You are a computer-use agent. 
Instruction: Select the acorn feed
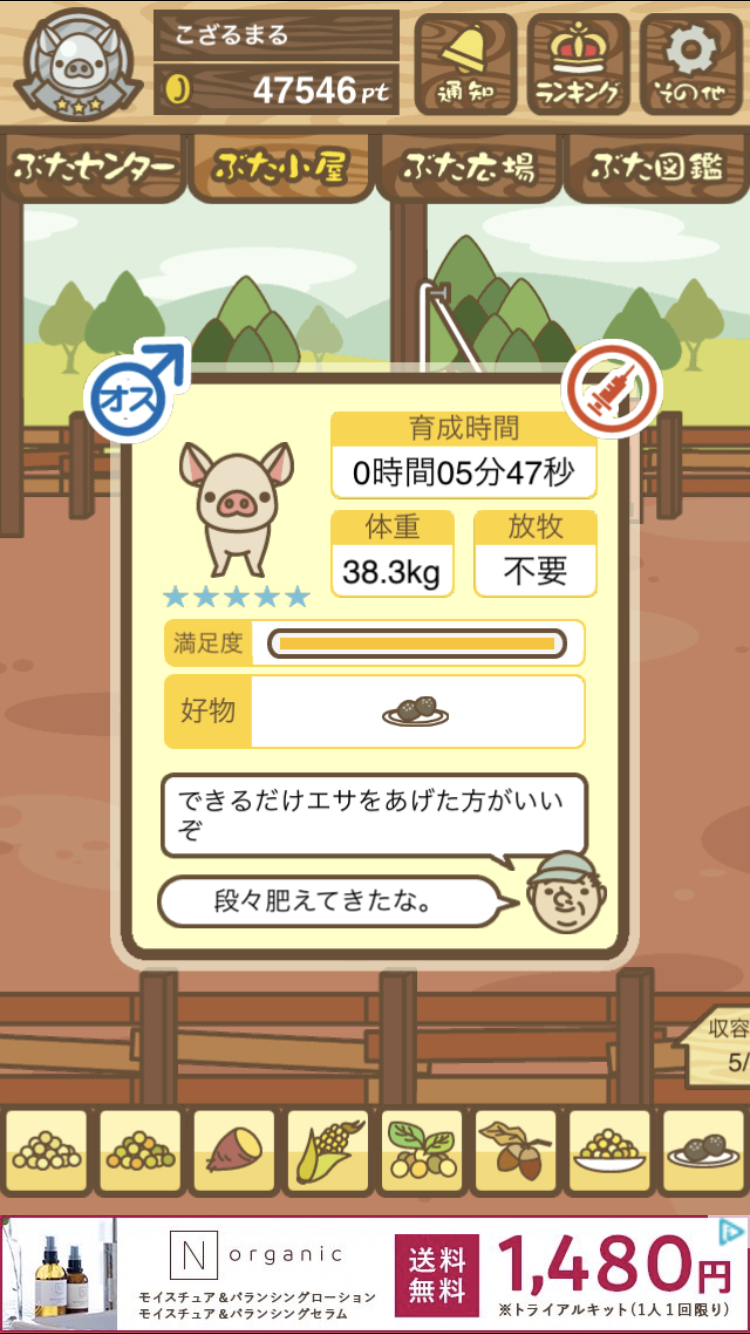516,1151
